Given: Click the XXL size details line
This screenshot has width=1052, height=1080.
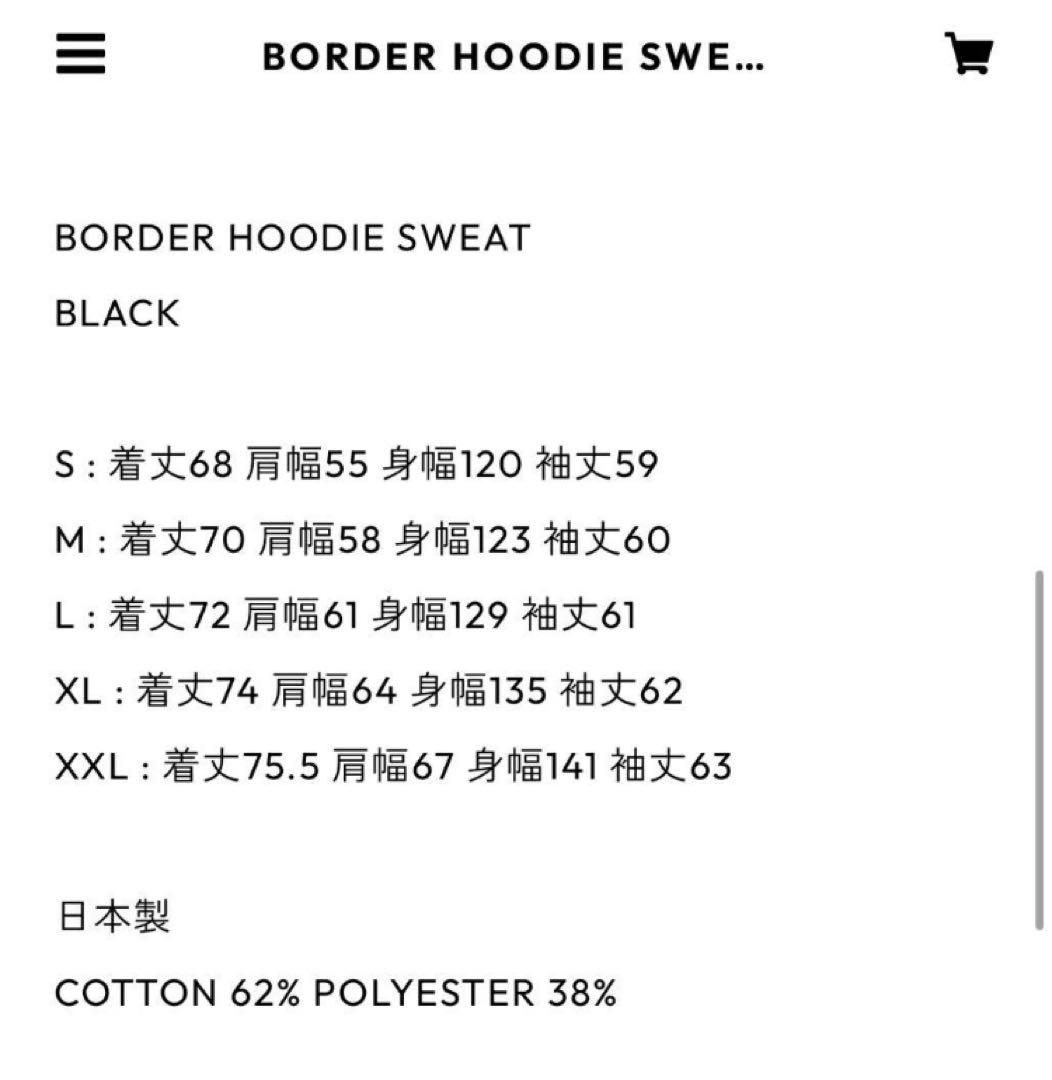Looking at the screenshot, I should tap(395, 766).
